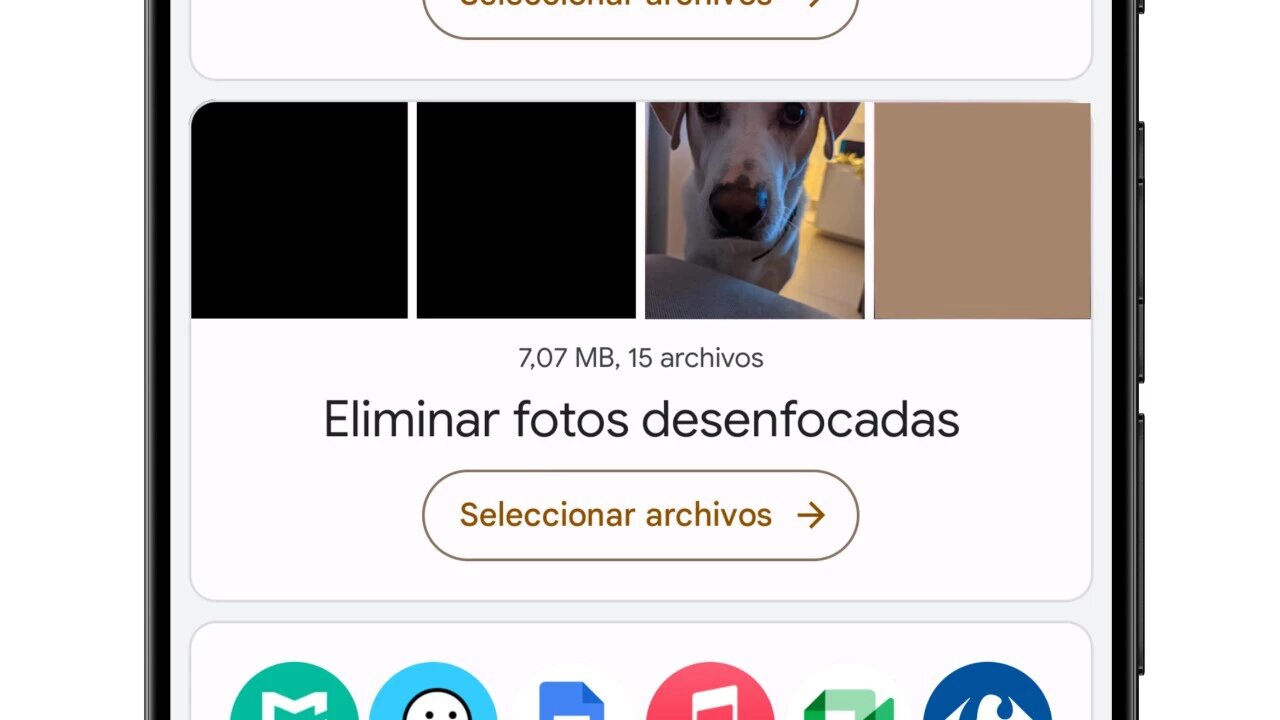
Task: Open the dog photo thumbnail
Action: click(754, 210)
